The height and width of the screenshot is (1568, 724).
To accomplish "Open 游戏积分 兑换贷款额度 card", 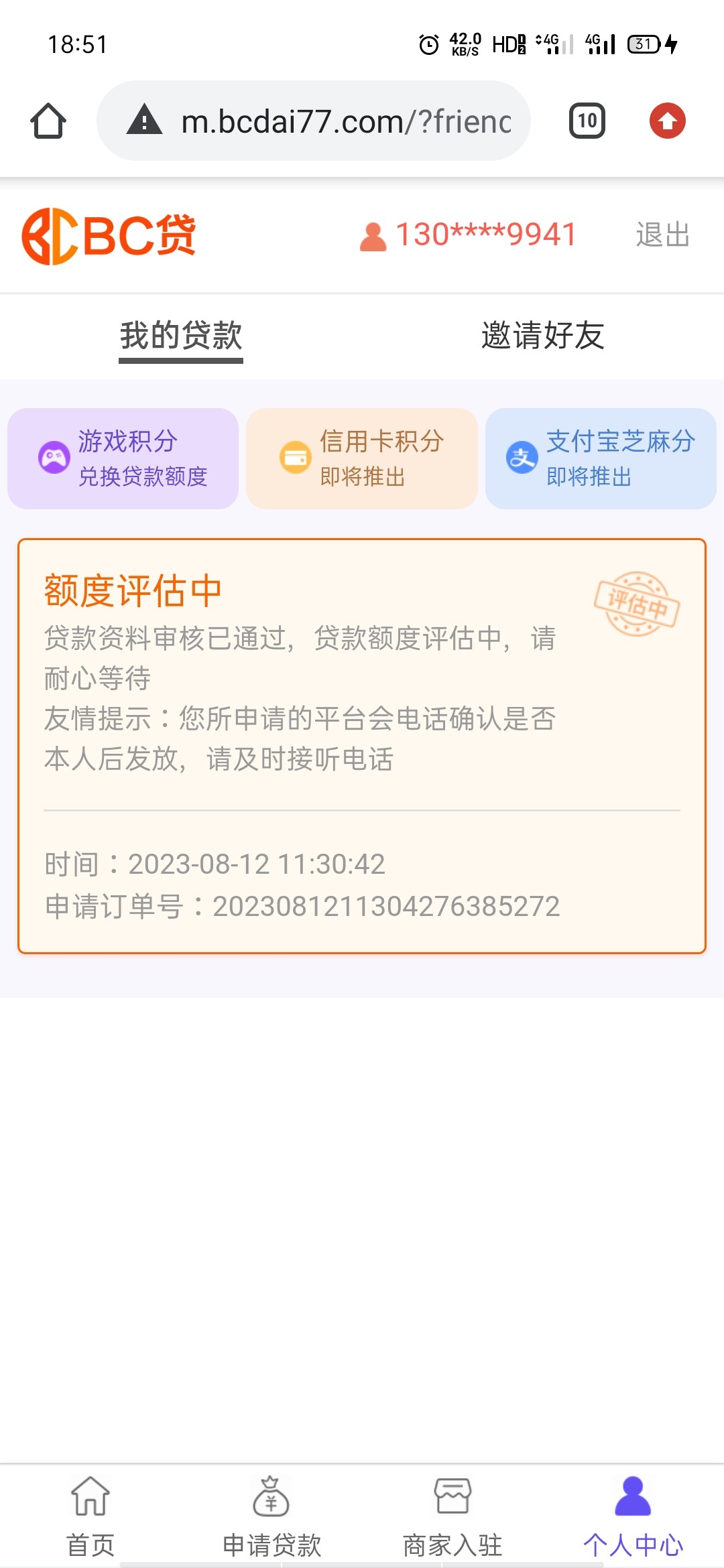I will [123, 458].
